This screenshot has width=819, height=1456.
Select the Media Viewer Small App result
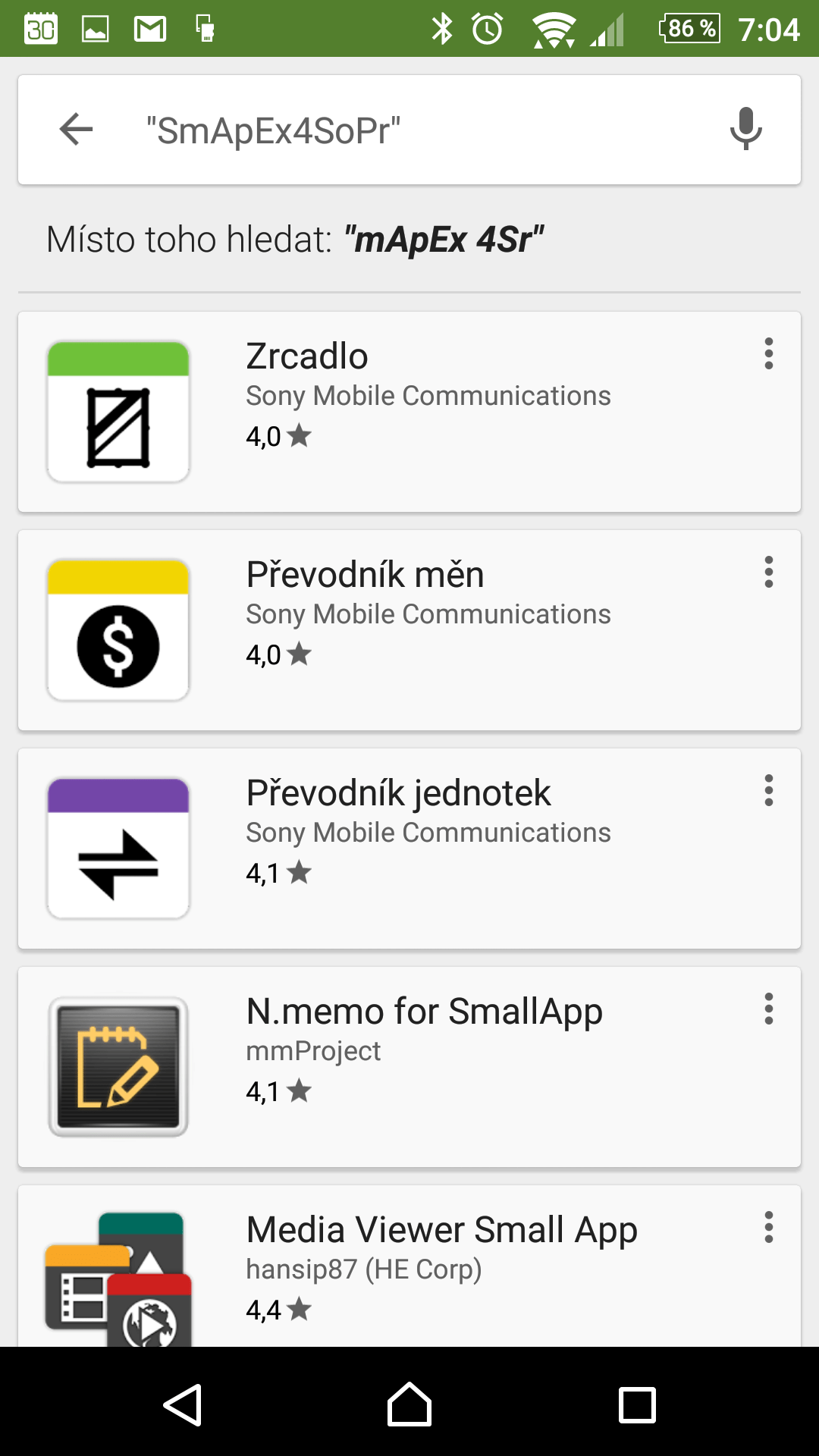pos(409,1266)
